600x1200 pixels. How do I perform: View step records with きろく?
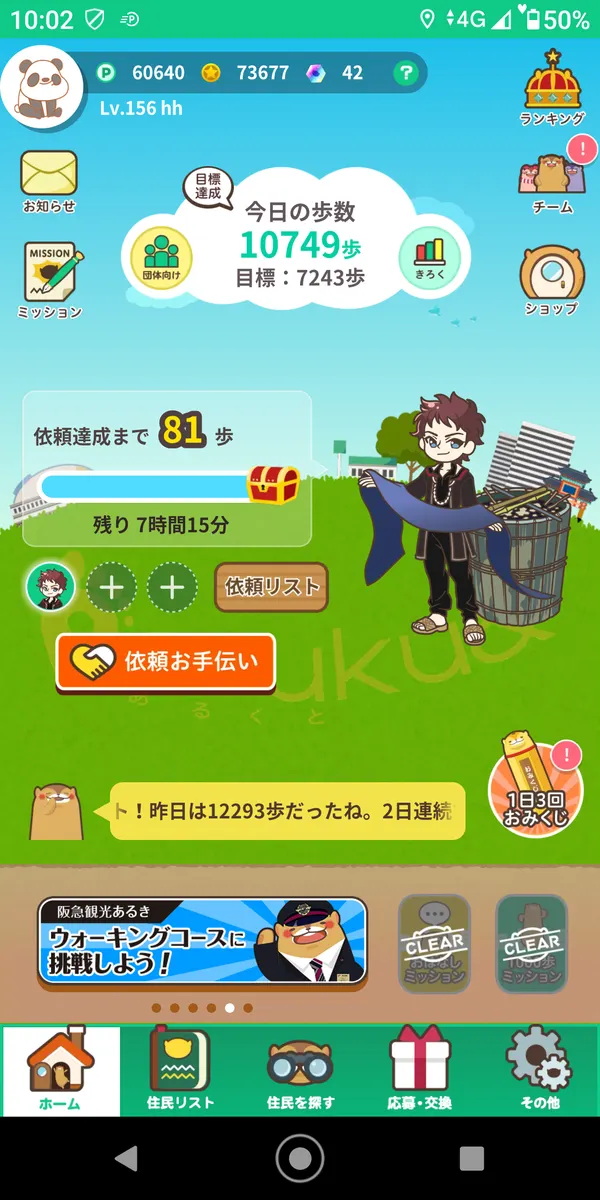(x=431, y=256)
